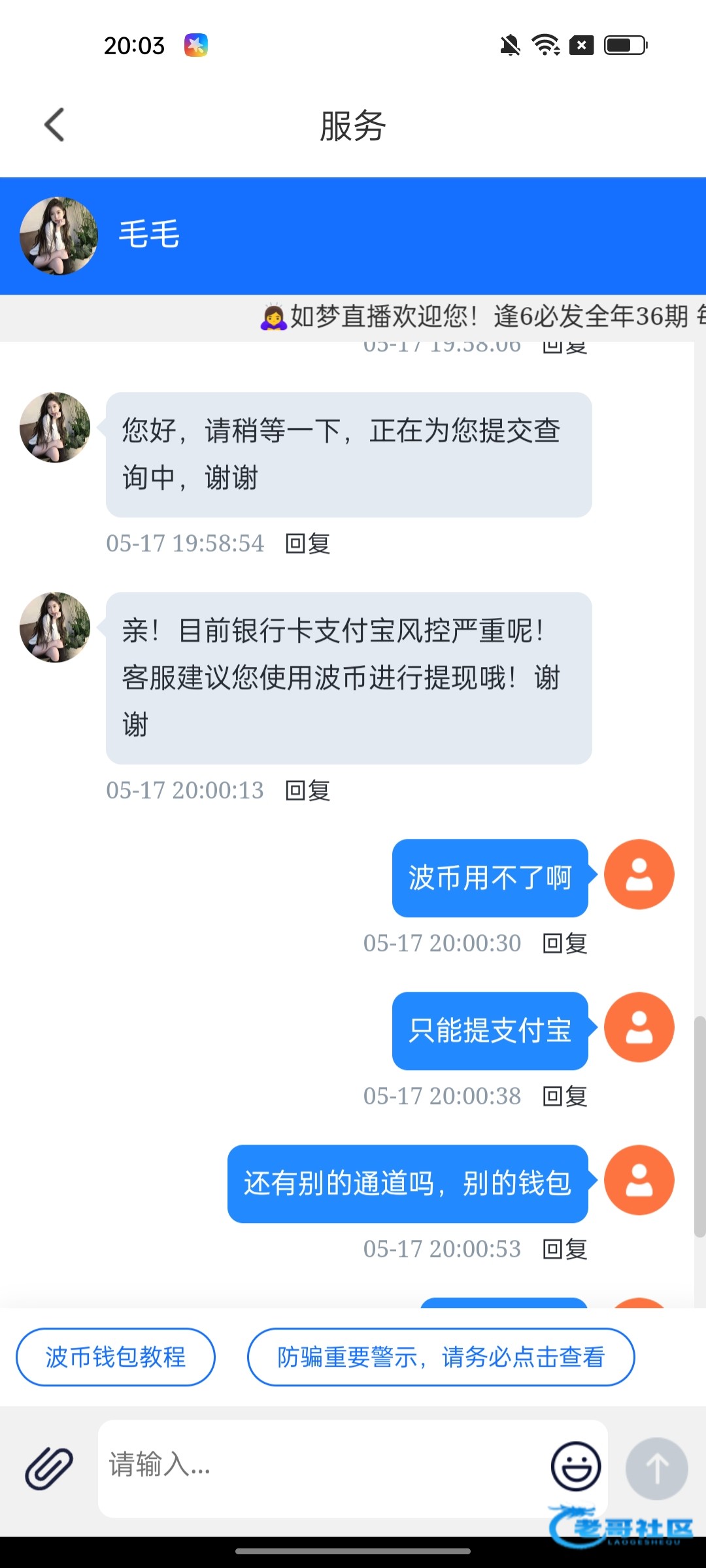
Task: Reply to the 19:58:54 message
Action: pos(308,544)
